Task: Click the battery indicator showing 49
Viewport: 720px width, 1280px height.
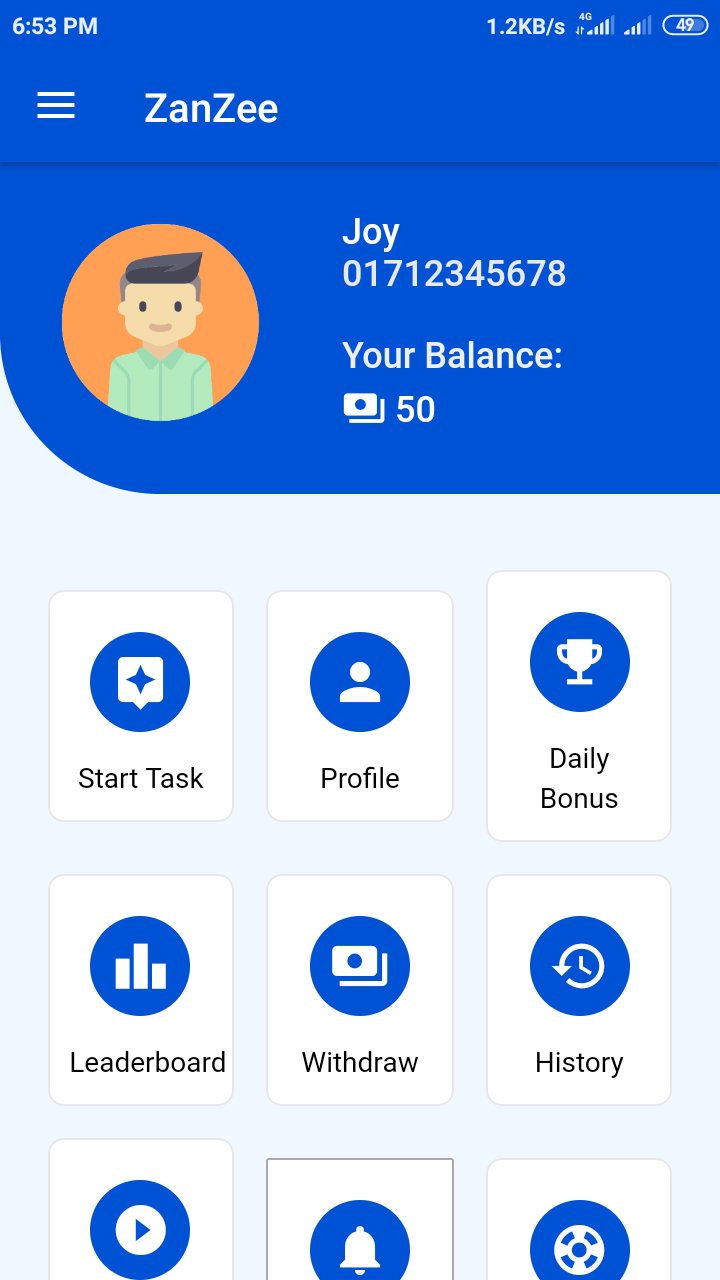Action: click(x=686, y=24)
